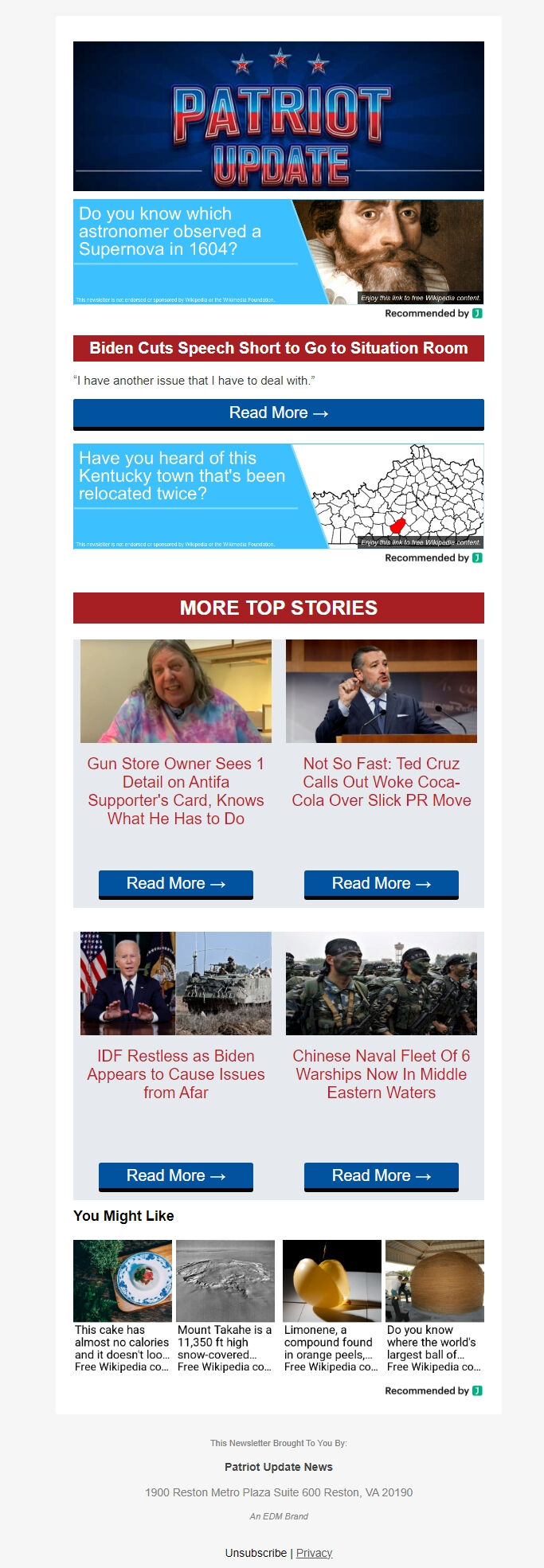Open the Kentucky town relocated twice banner
The height and width of the screenshot is (1568, 544).
click(278, 496)
